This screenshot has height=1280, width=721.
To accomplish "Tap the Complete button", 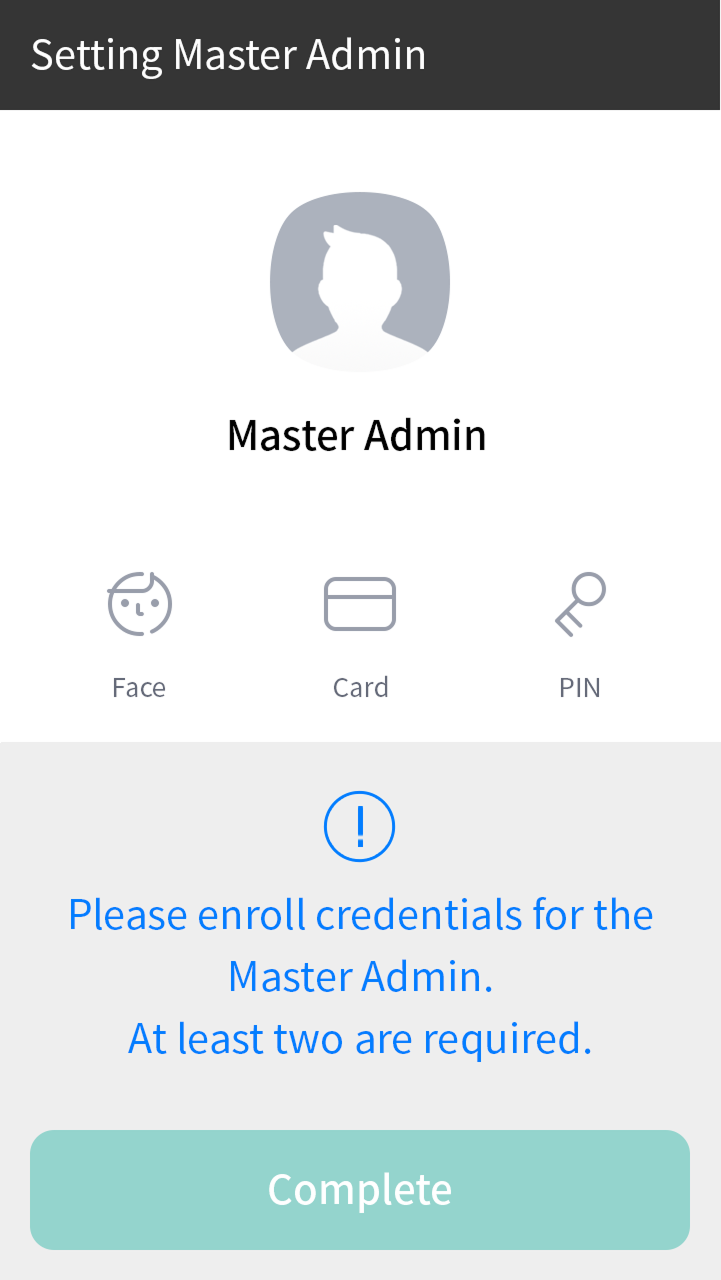I will [360, 1189].
